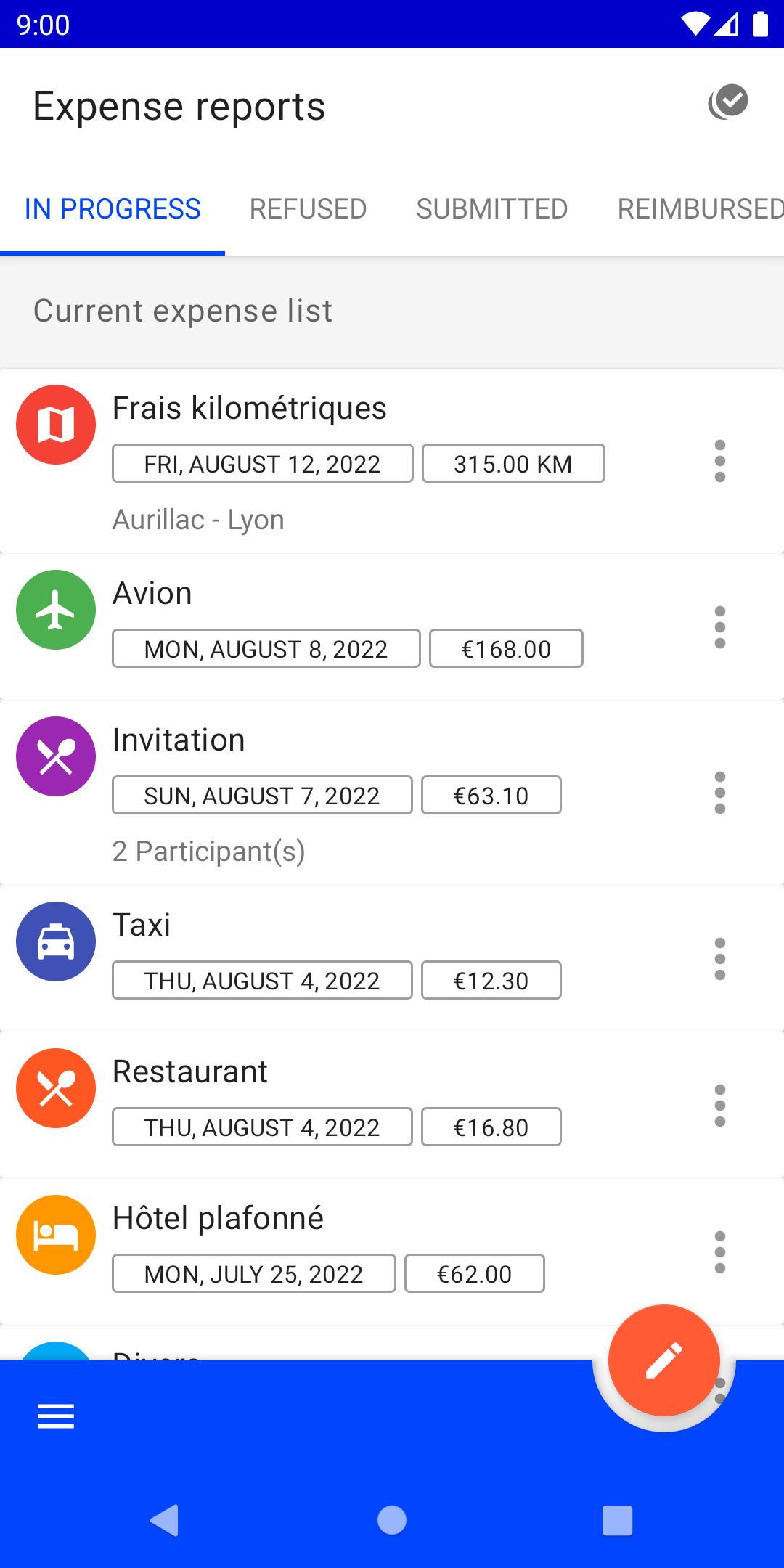Open the Hôtel plafonné expense

point(392,1252)
